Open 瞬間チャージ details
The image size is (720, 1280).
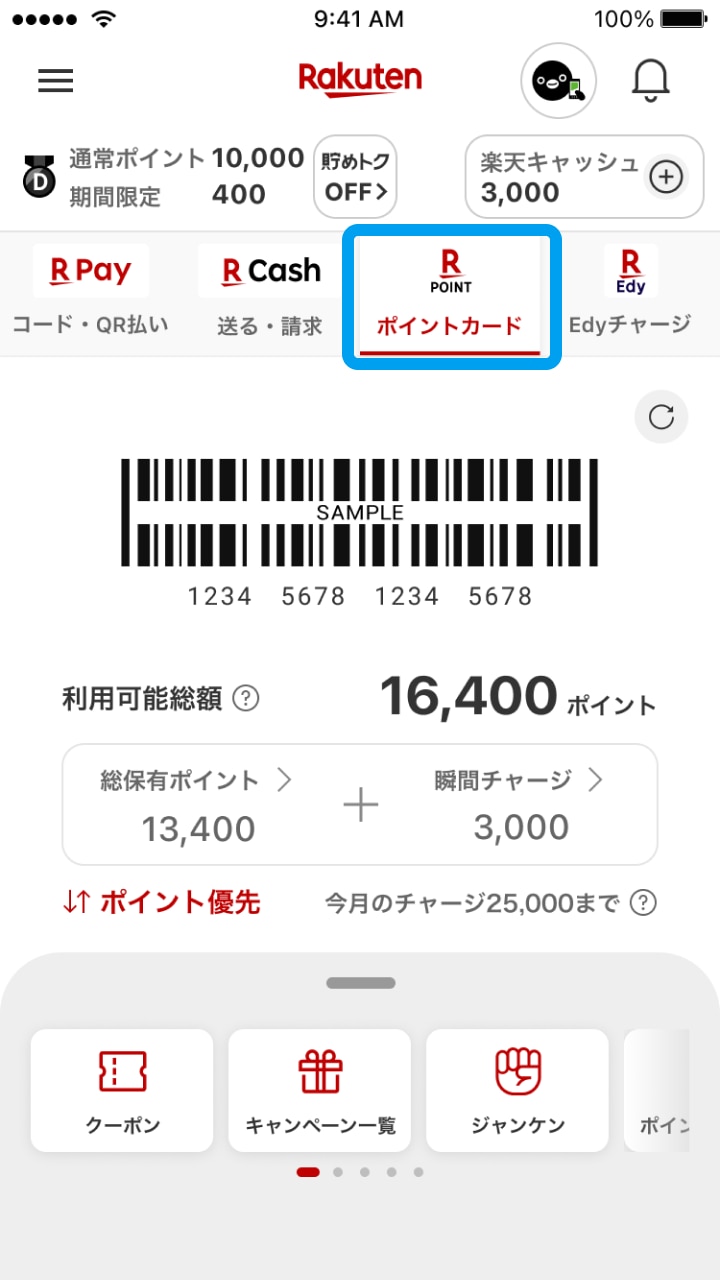519,804
